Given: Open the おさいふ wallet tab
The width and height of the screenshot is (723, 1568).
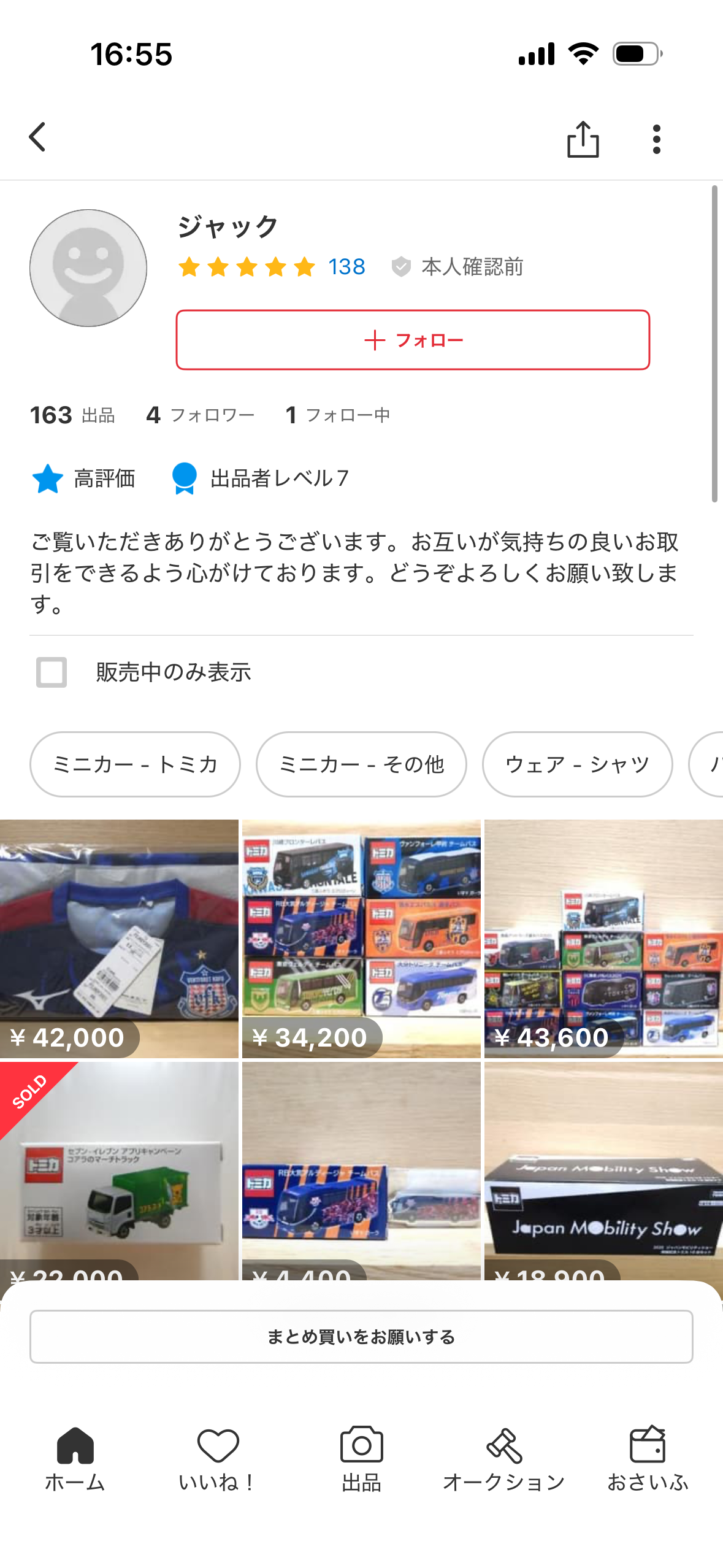Looking at the screenshot, I should pyautogui.click(x=648, y=1459).
